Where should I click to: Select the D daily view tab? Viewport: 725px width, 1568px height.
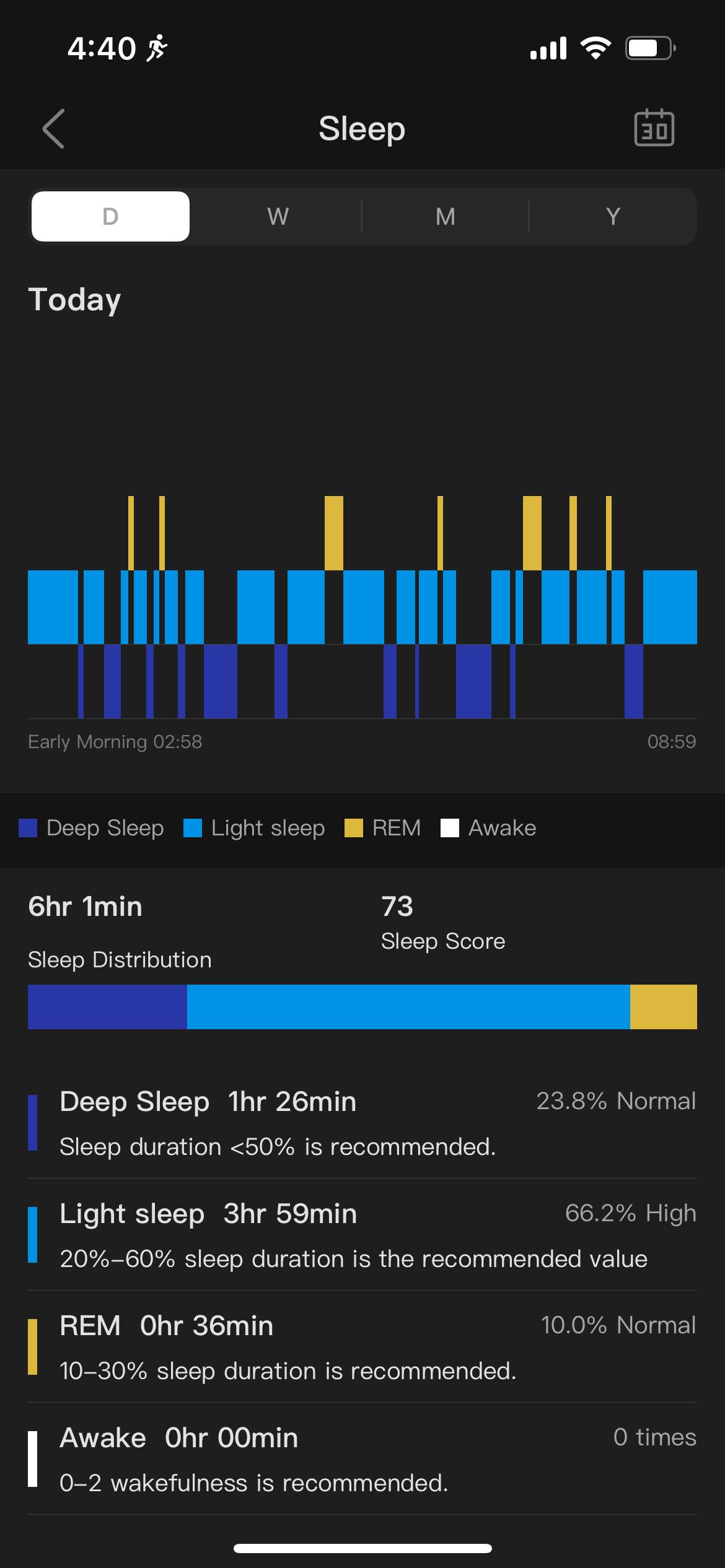[x=110, y=216]
